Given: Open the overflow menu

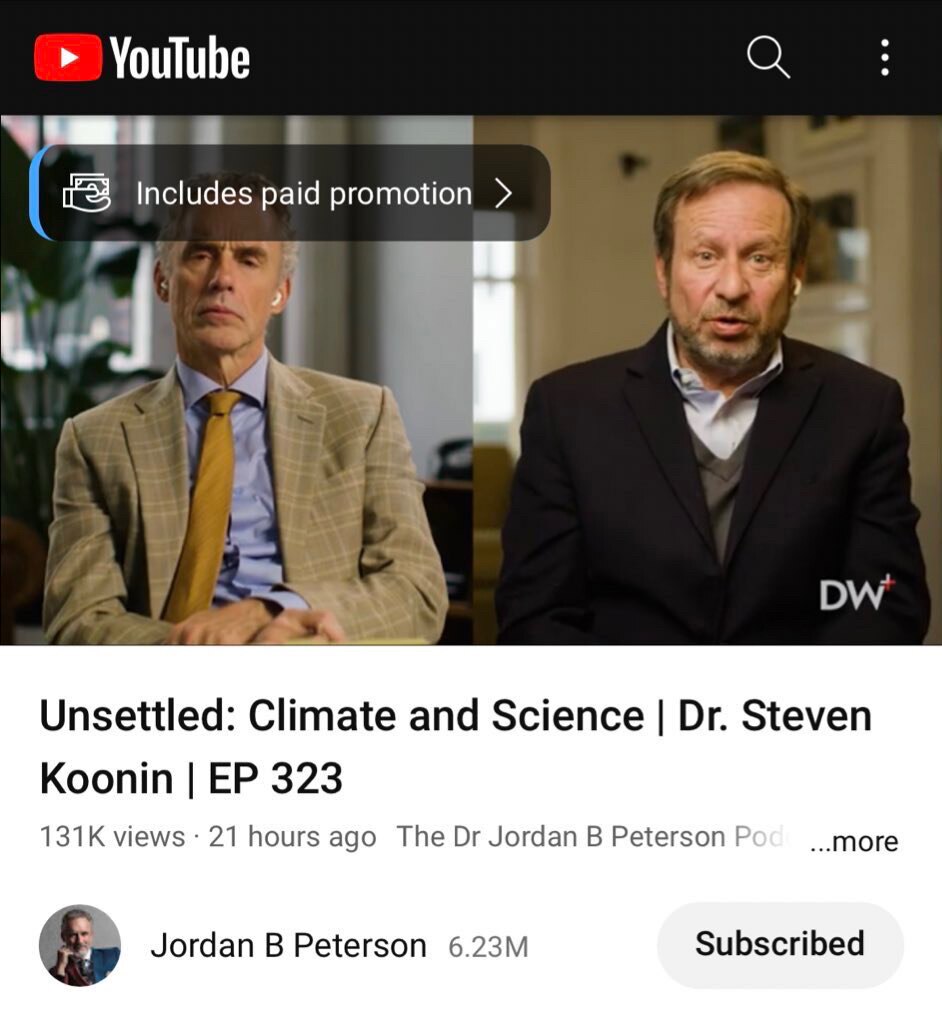Looking at the screenshot, I should [885, 58].
